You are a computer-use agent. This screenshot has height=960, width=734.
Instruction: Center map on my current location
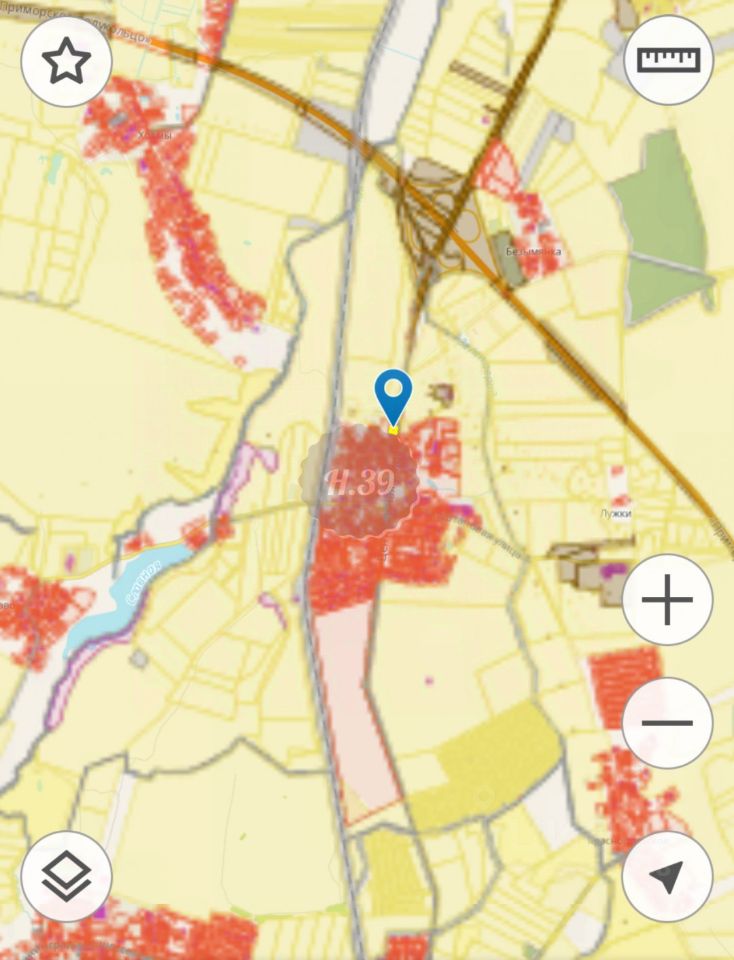point(667,876)
